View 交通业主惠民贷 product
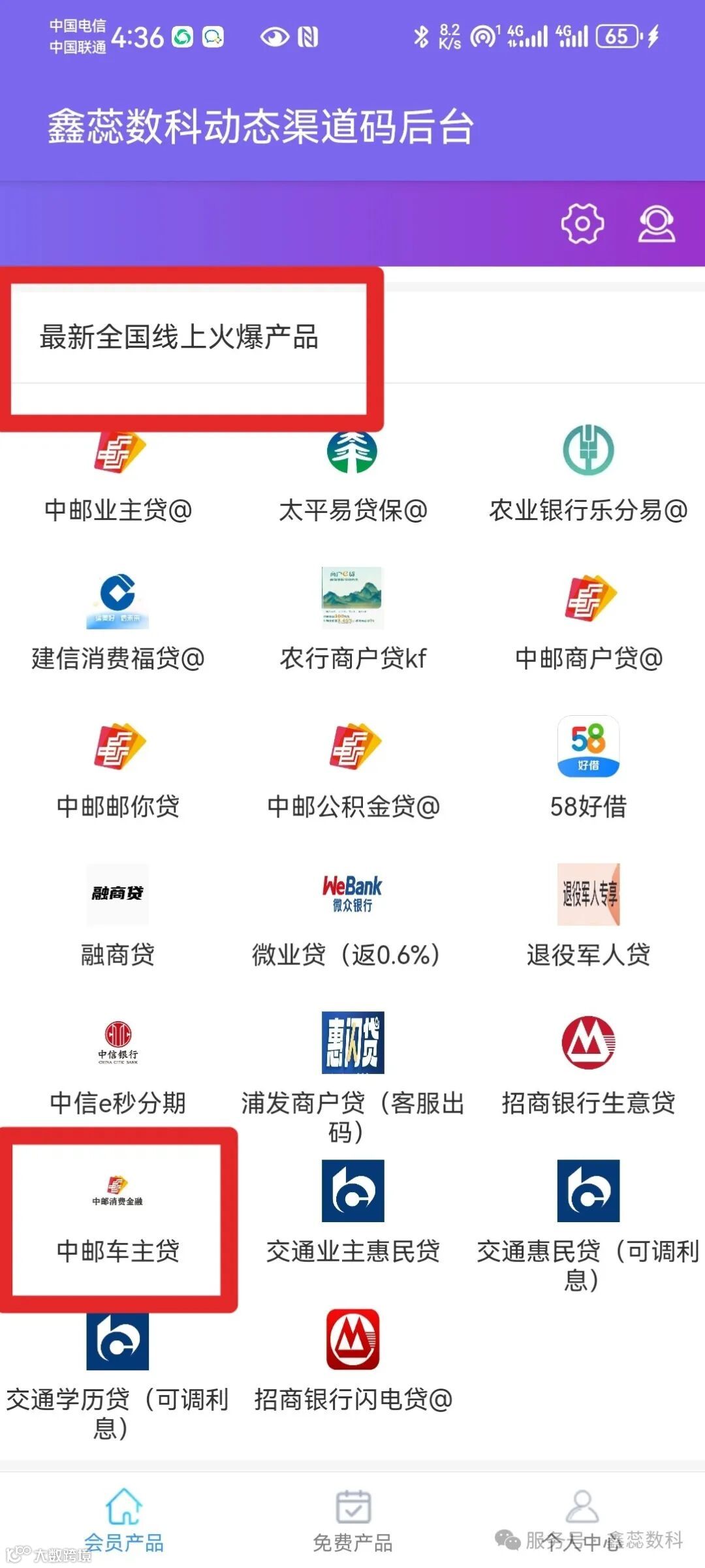This screenshot has height=1568, width=705. (352, 1219)
